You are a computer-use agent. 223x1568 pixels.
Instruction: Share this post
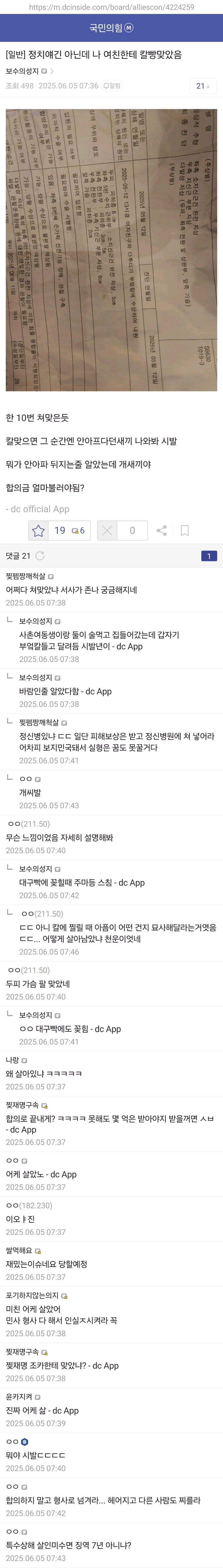coord(162,530)
